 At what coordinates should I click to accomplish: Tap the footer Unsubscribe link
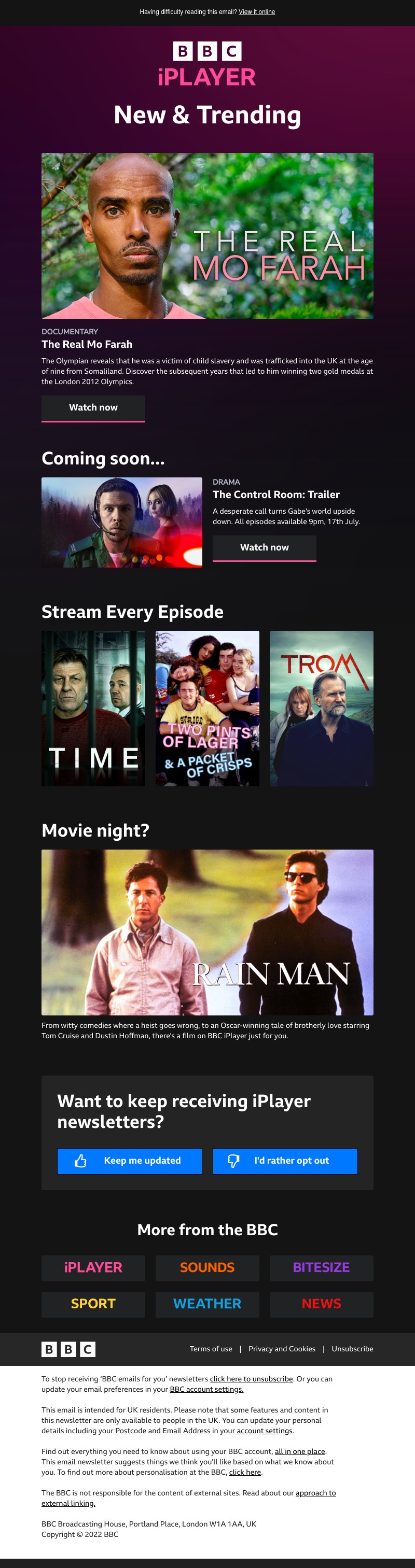[x=352, y=1349]
